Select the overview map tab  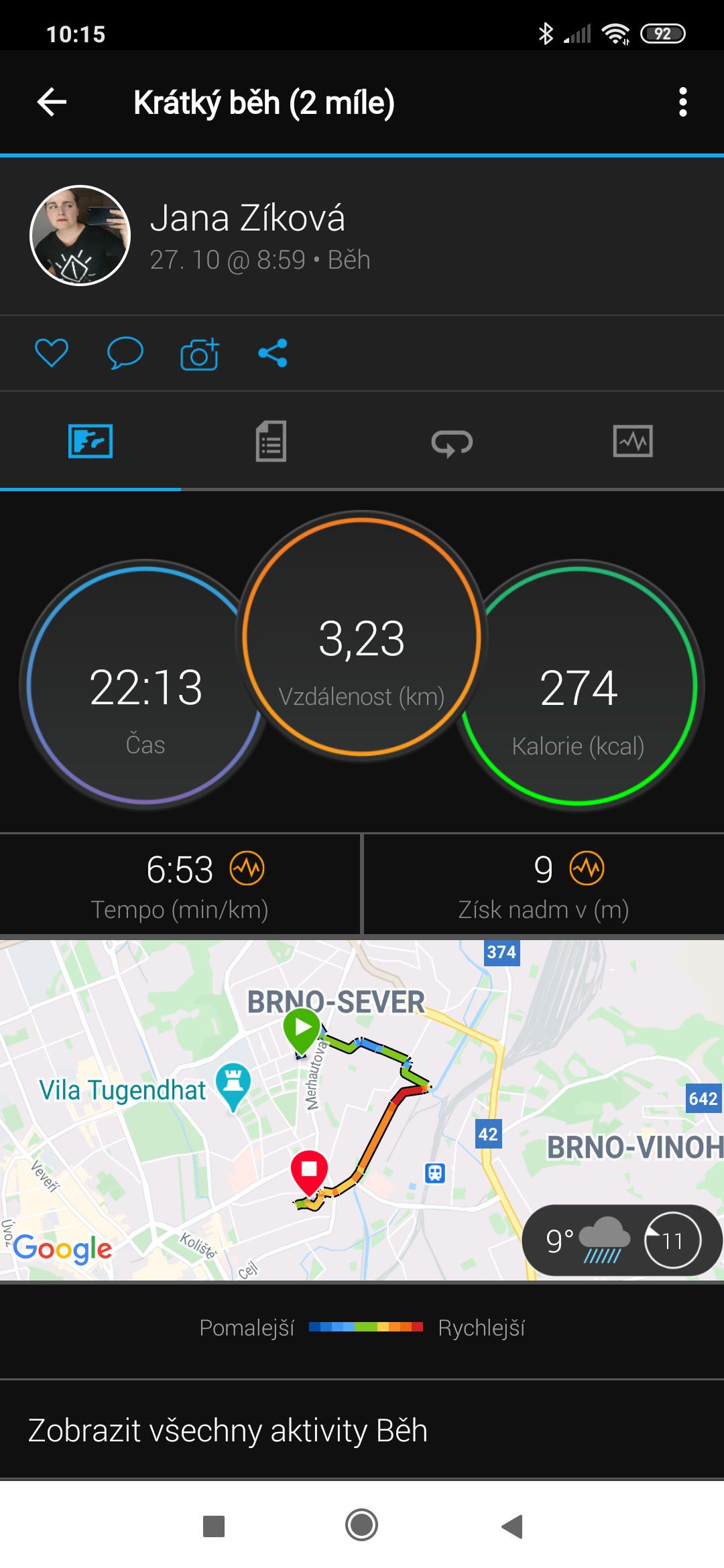pyautogui.click(x=90, y=442)
